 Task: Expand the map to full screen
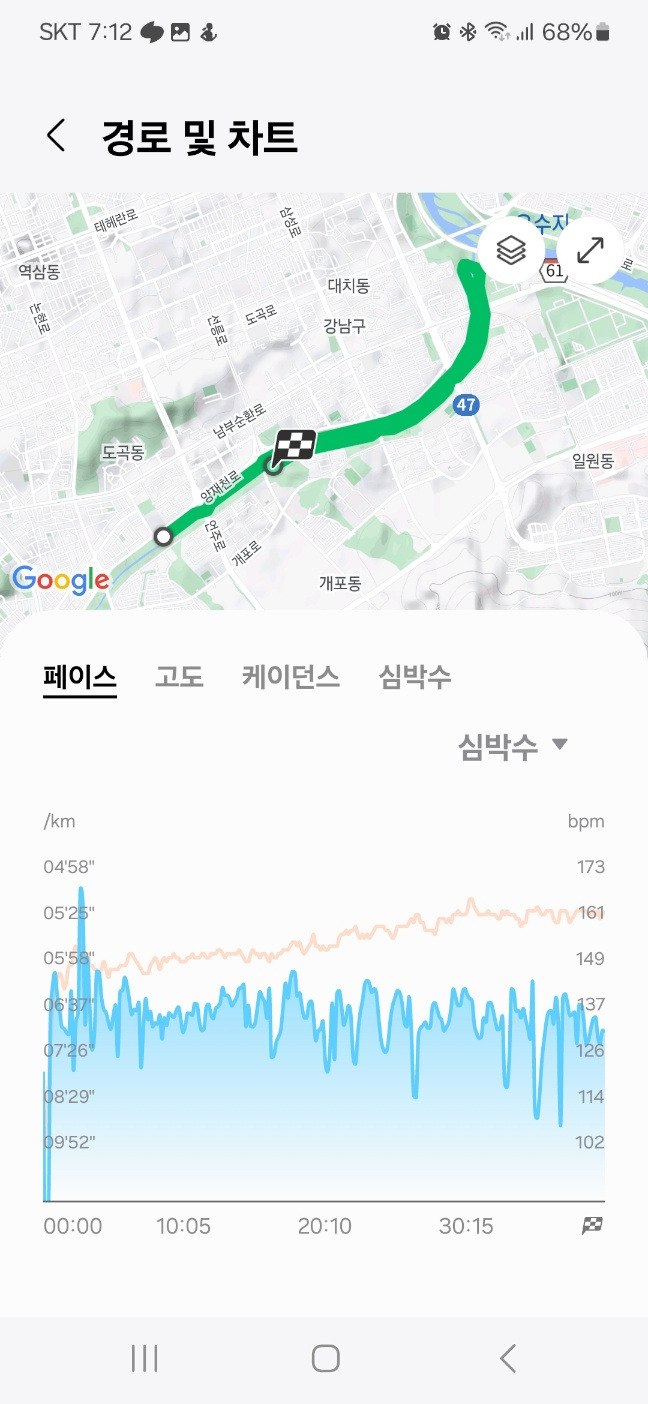[590, 250]
